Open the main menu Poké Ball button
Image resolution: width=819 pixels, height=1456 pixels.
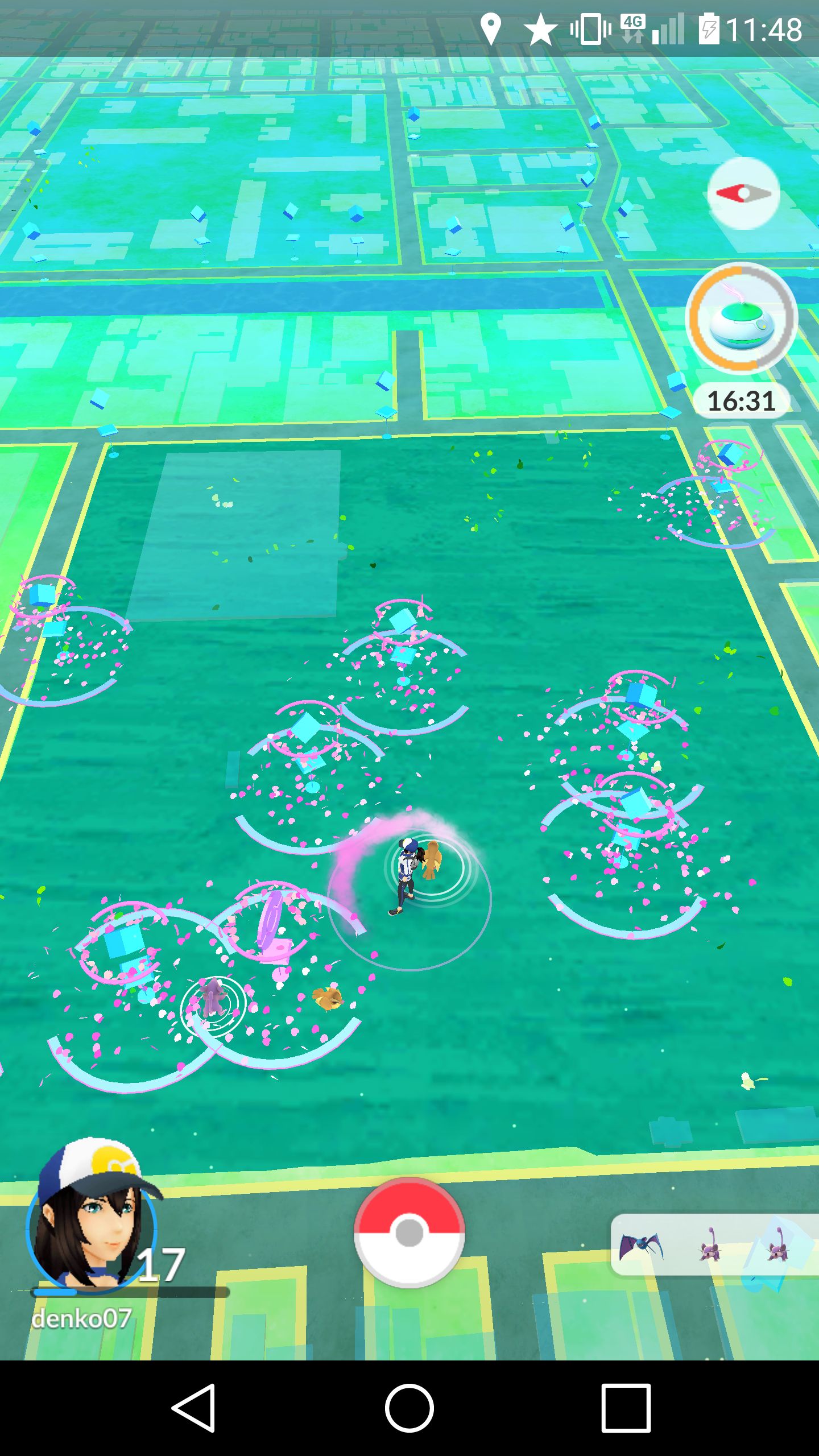(x=409, y=1232)
